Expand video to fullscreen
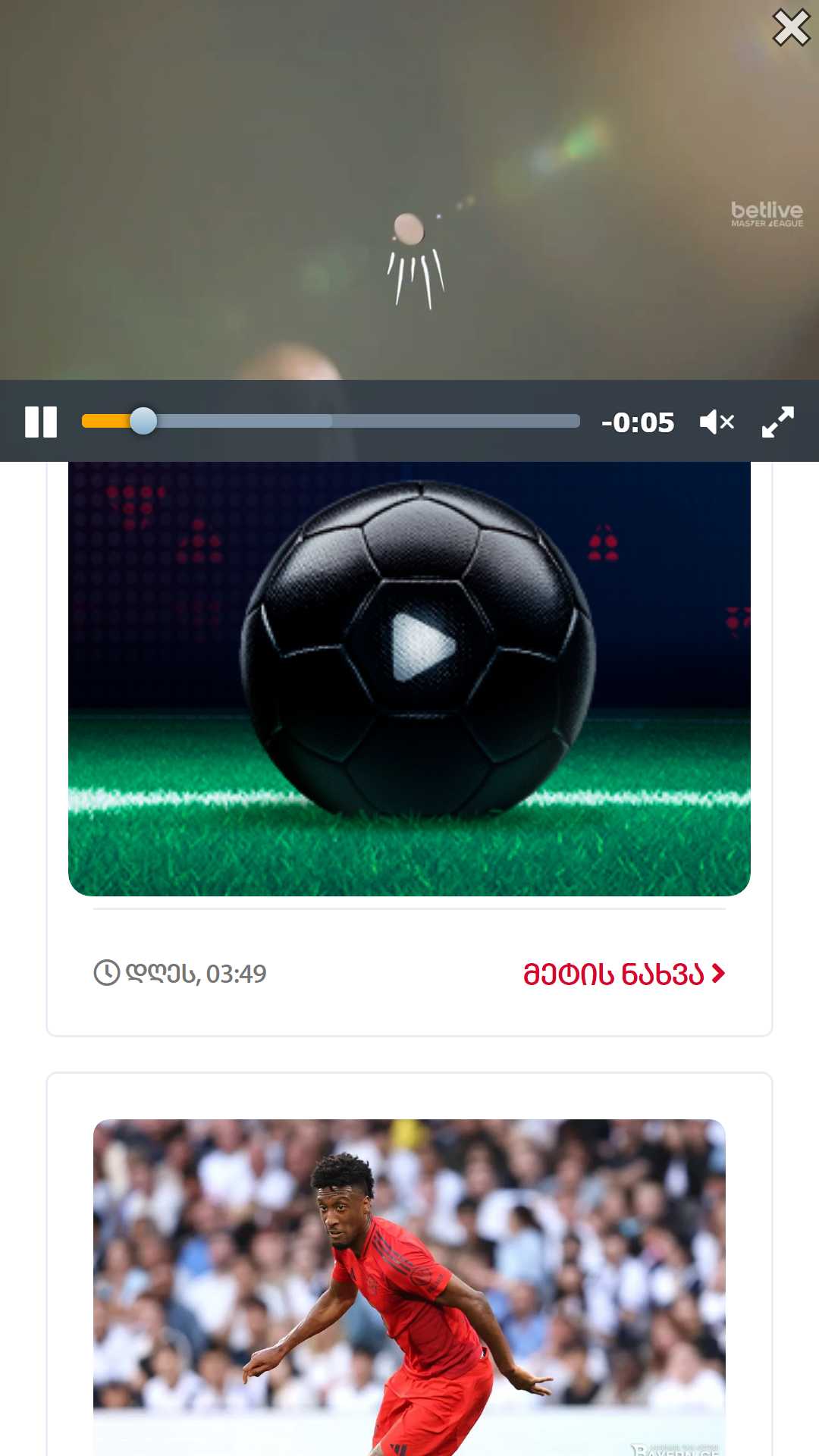This screenshot has height=1456, width=819. point(778,422)
